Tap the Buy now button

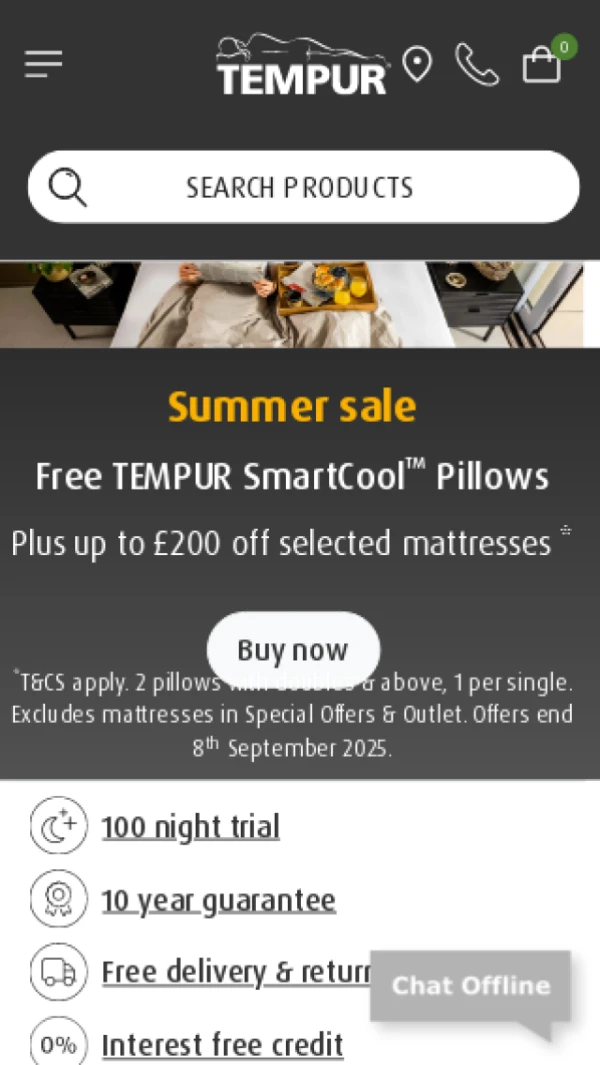tap(293, 649)
